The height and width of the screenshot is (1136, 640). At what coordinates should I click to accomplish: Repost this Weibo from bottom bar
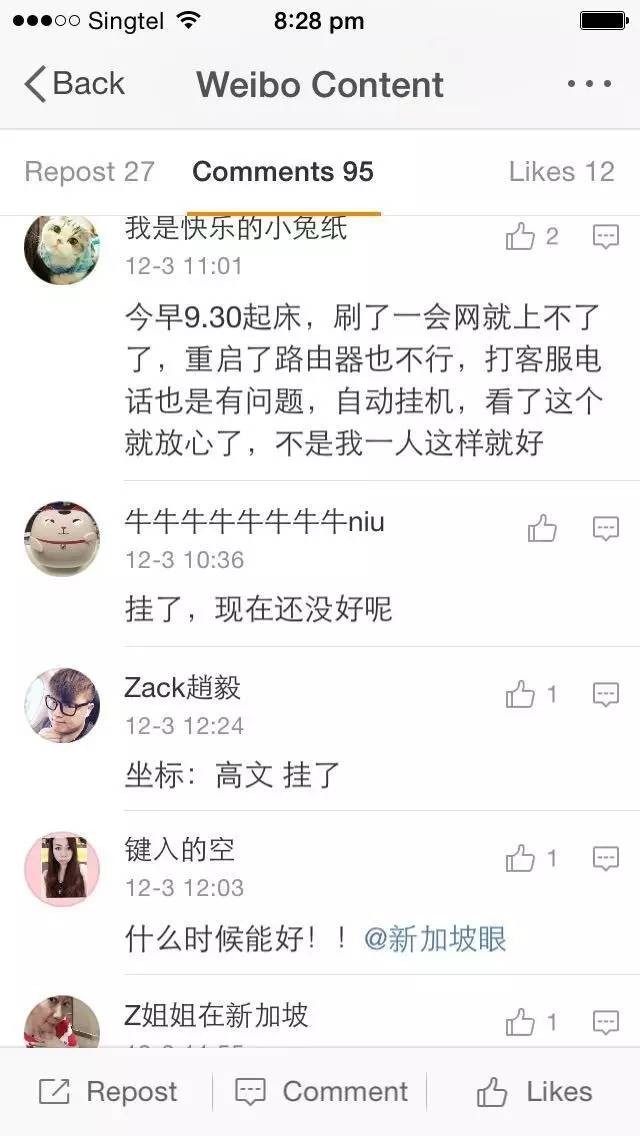108,1092
